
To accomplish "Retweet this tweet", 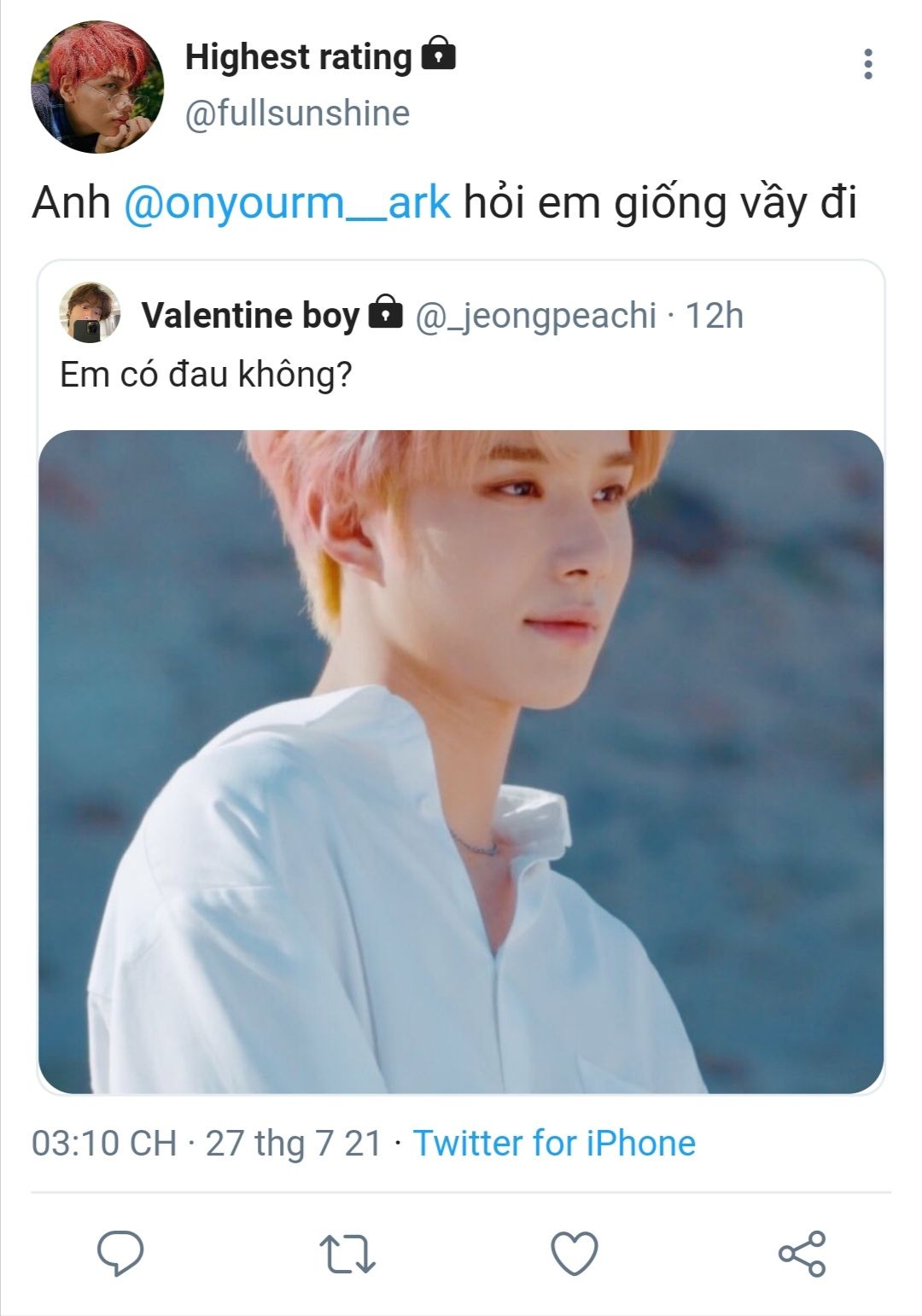I will pyautogui.click(x=347, y=1254).
